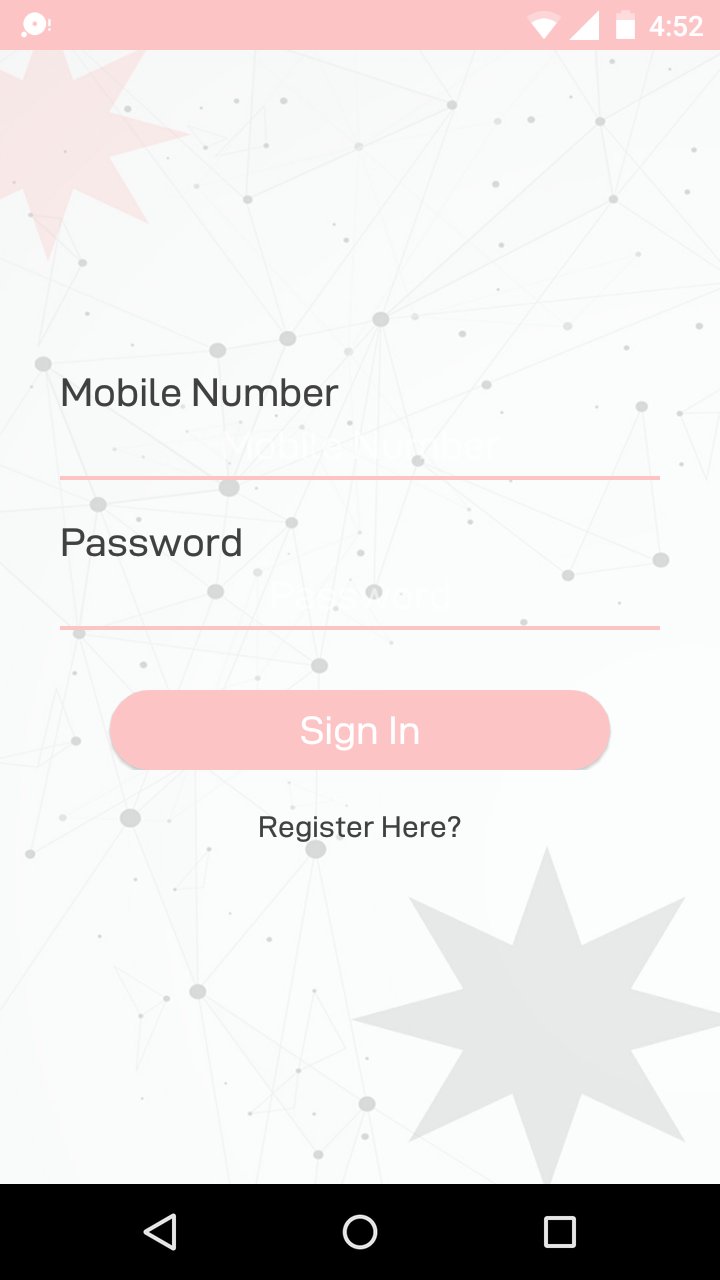Tap the cellular signal icon
The height and width of the screenshot is (1280, 720).
click(x=585, y=25)
